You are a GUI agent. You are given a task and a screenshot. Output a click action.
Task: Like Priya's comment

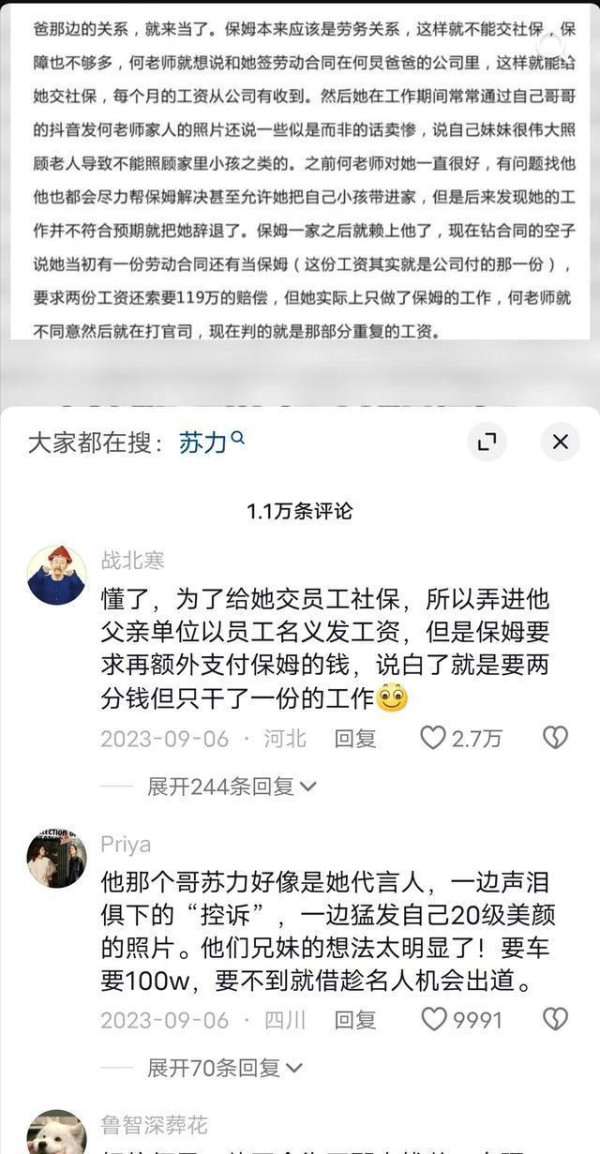[x=433, y=1020]
